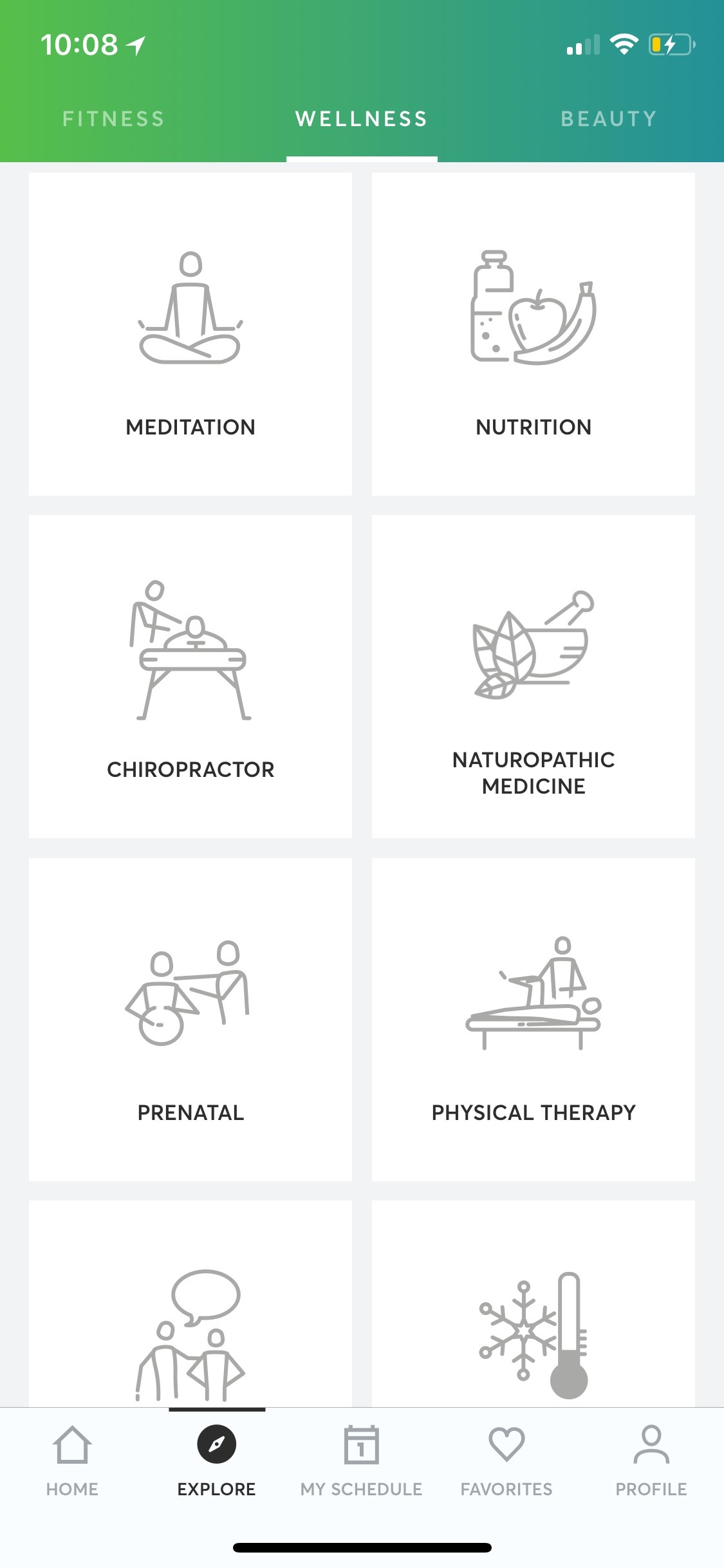View Prenatal offerings
This screenshot has width=724, height=1568.
tap(190, 1019)
